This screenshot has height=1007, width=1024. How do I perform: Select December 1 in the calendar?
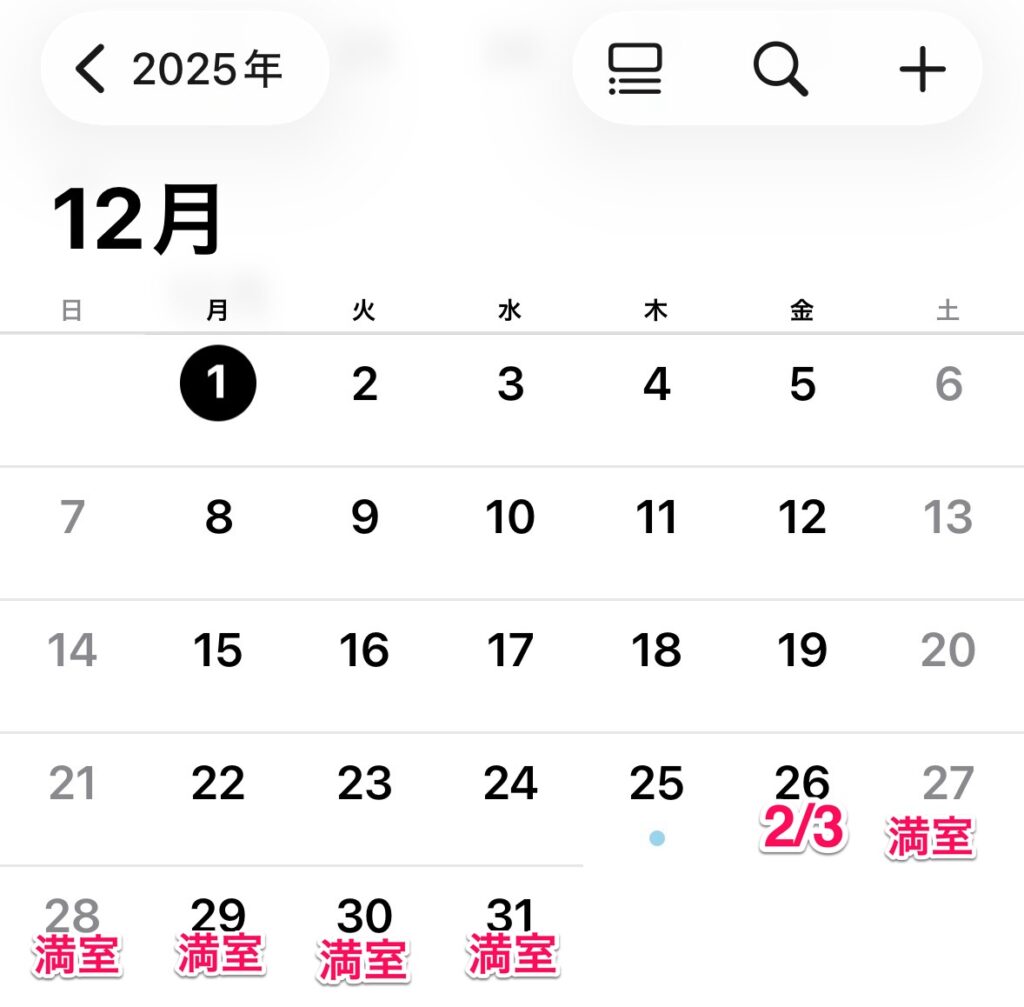tap(218, 384)
